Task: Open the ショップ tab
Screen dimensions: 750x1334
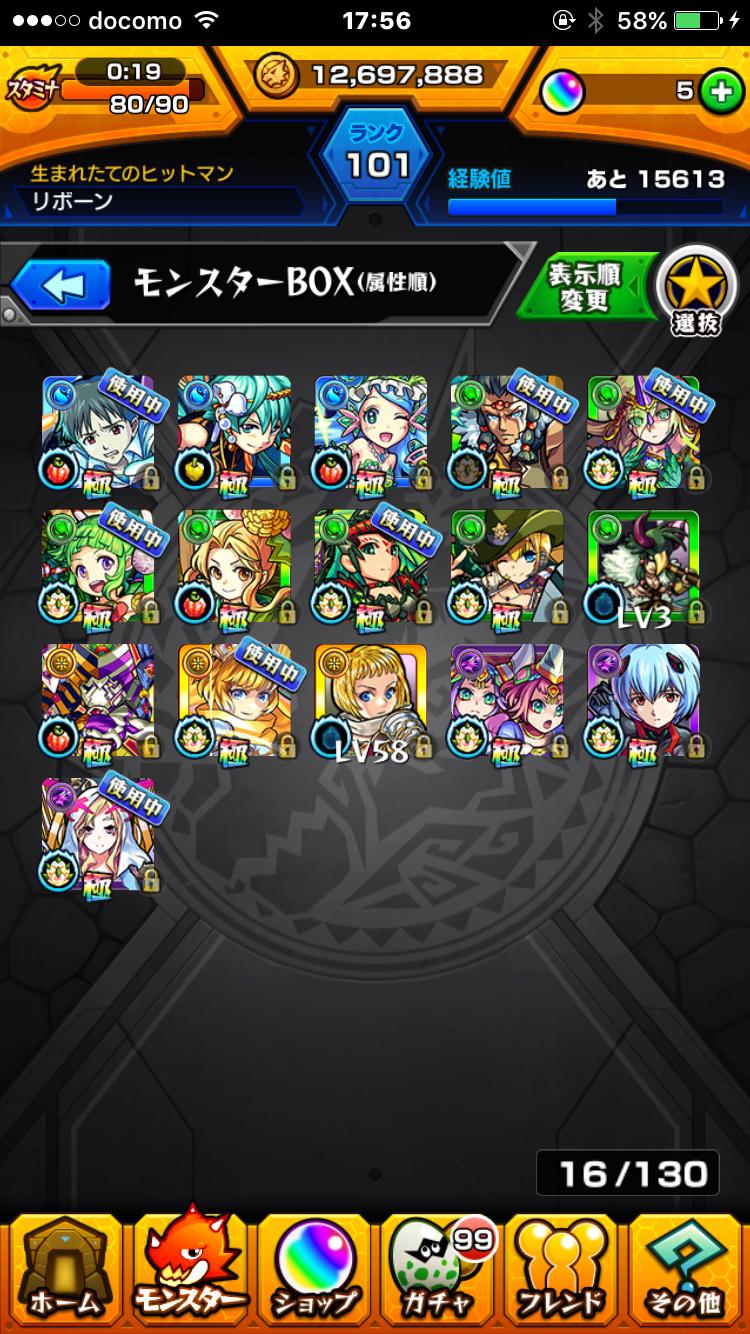Action: [x=313, y=1268]
